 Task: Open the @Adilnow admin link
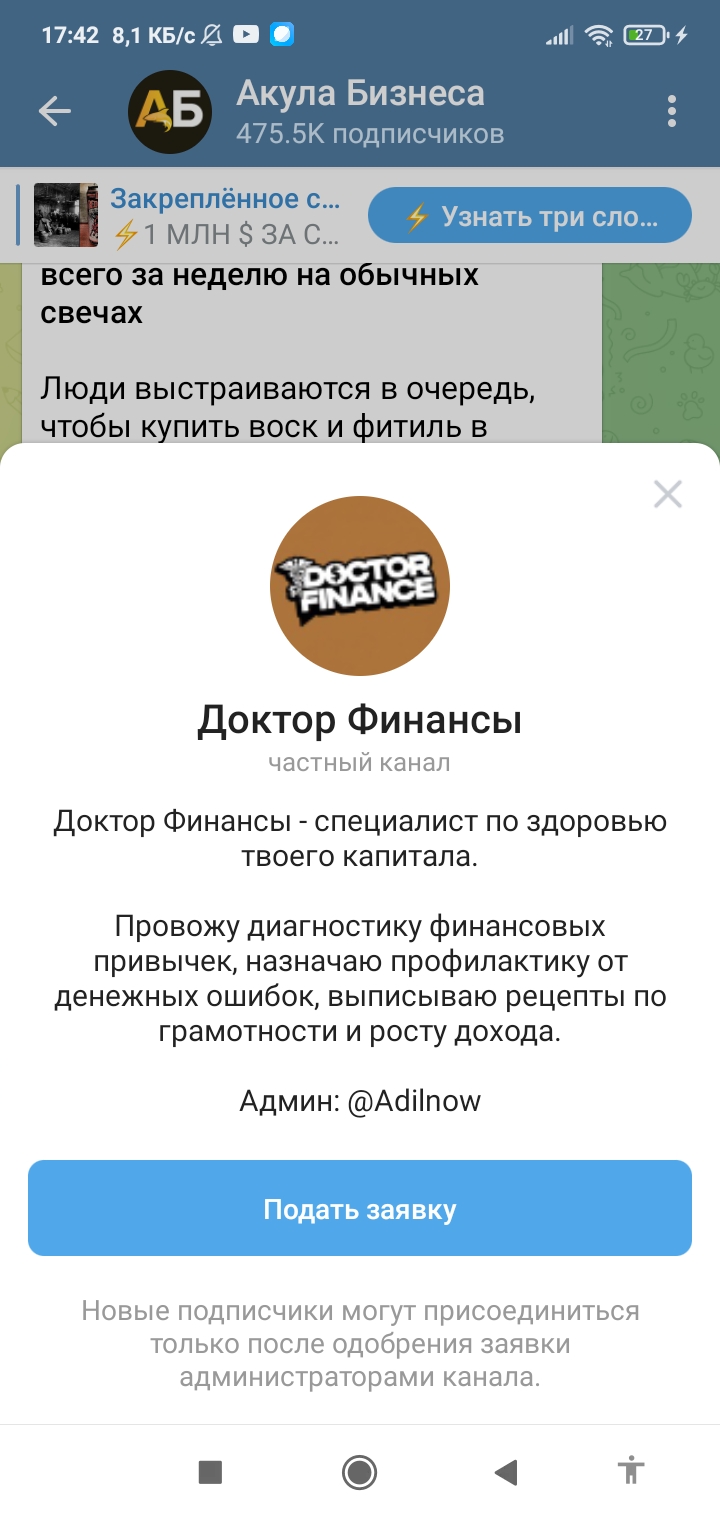coord(414,1101)
